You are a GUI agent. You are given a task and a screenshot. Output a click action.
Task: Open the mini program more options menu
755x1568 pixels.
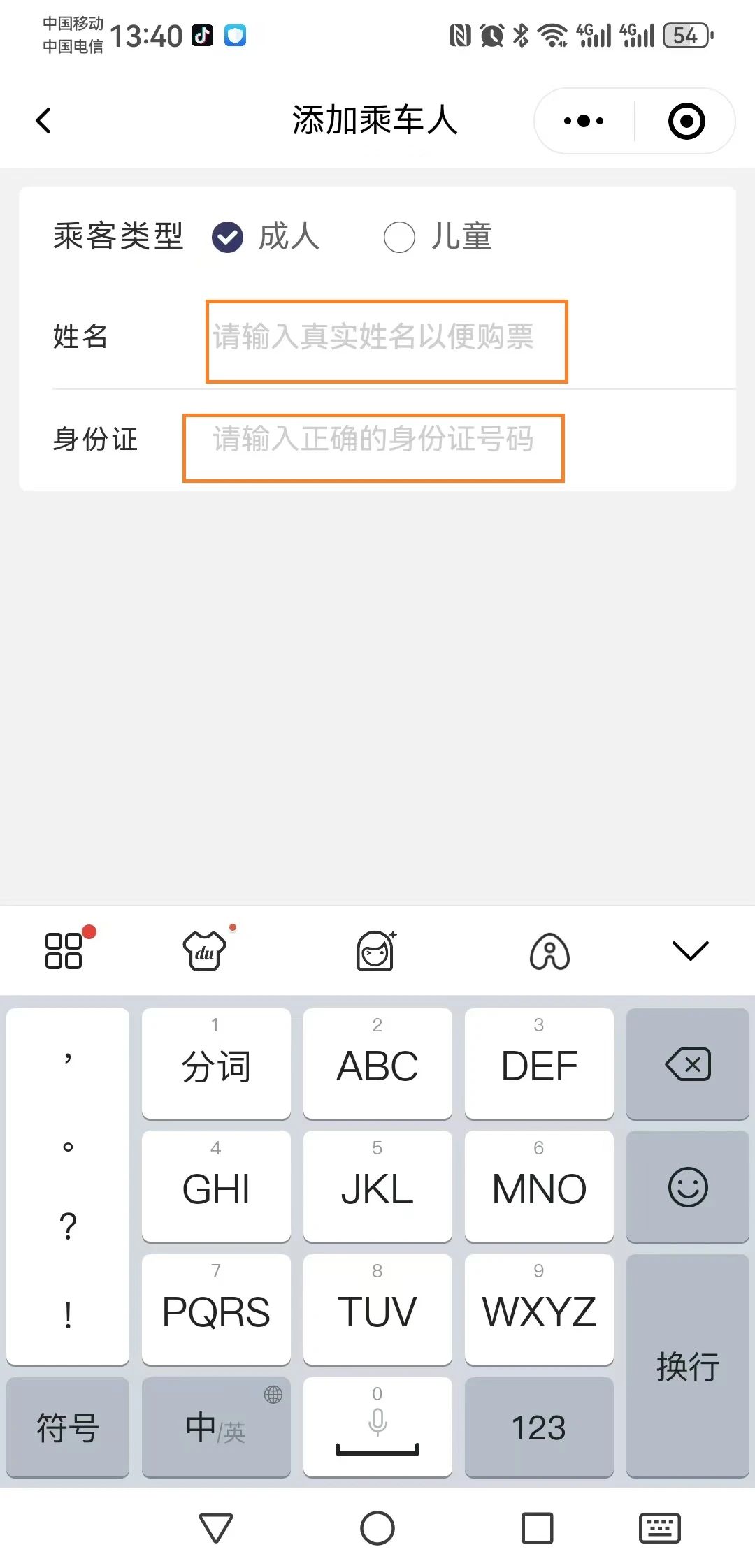(x=584, y=121)
